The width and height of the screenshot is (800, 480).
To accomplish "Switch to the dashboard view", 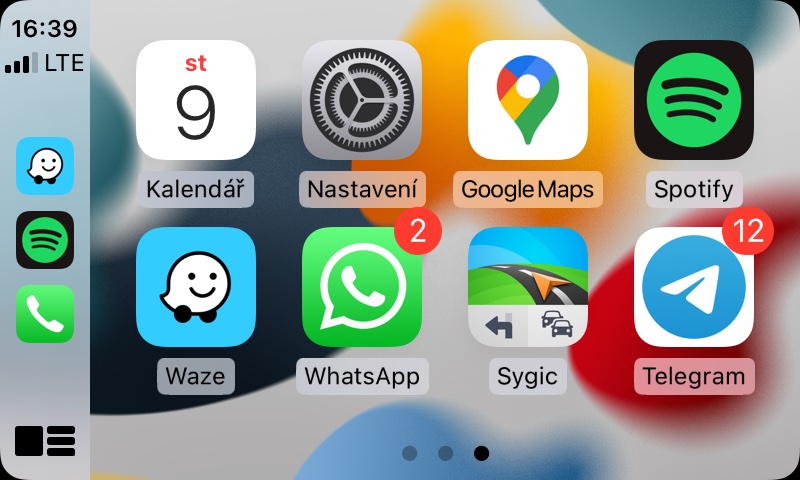I will 45,440.
